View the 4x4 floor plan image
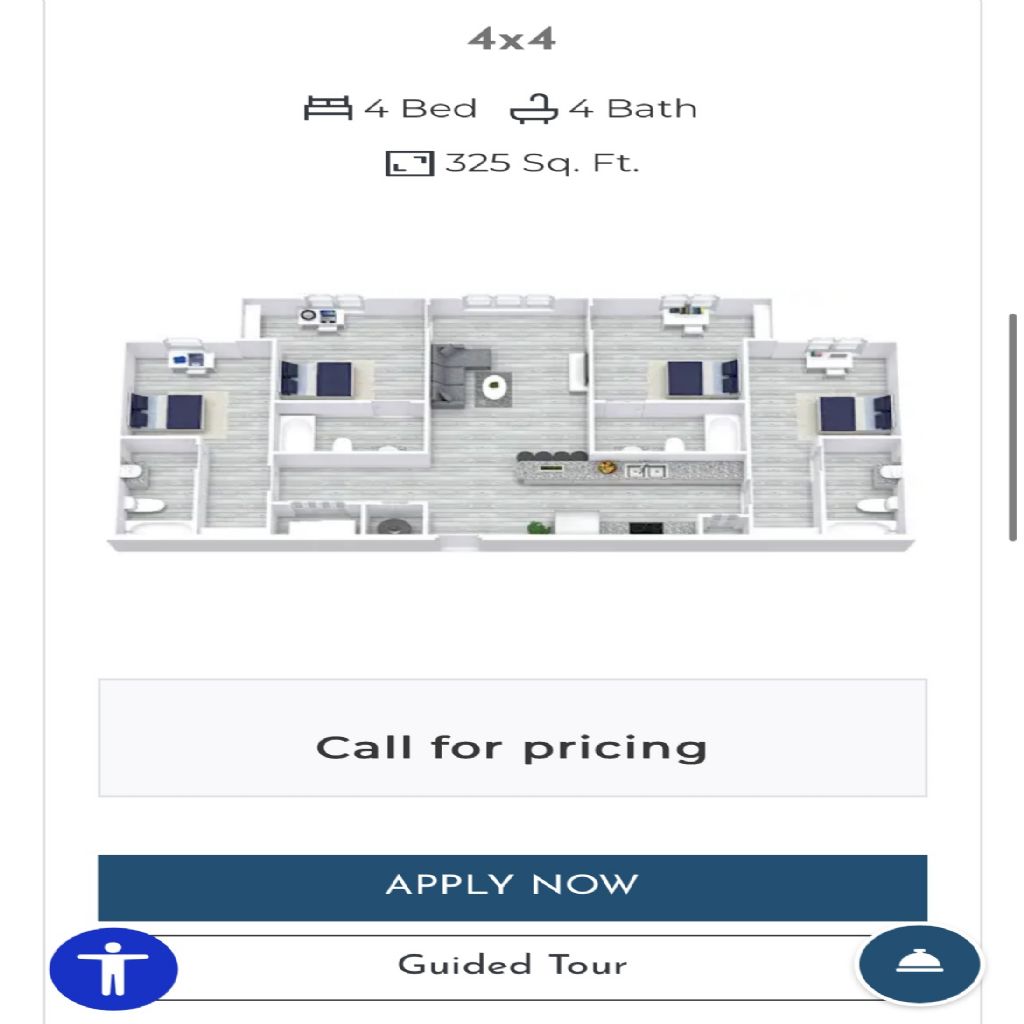Screen dimensions: 1024x1024 pyautogui.click(x=512, y=420)
